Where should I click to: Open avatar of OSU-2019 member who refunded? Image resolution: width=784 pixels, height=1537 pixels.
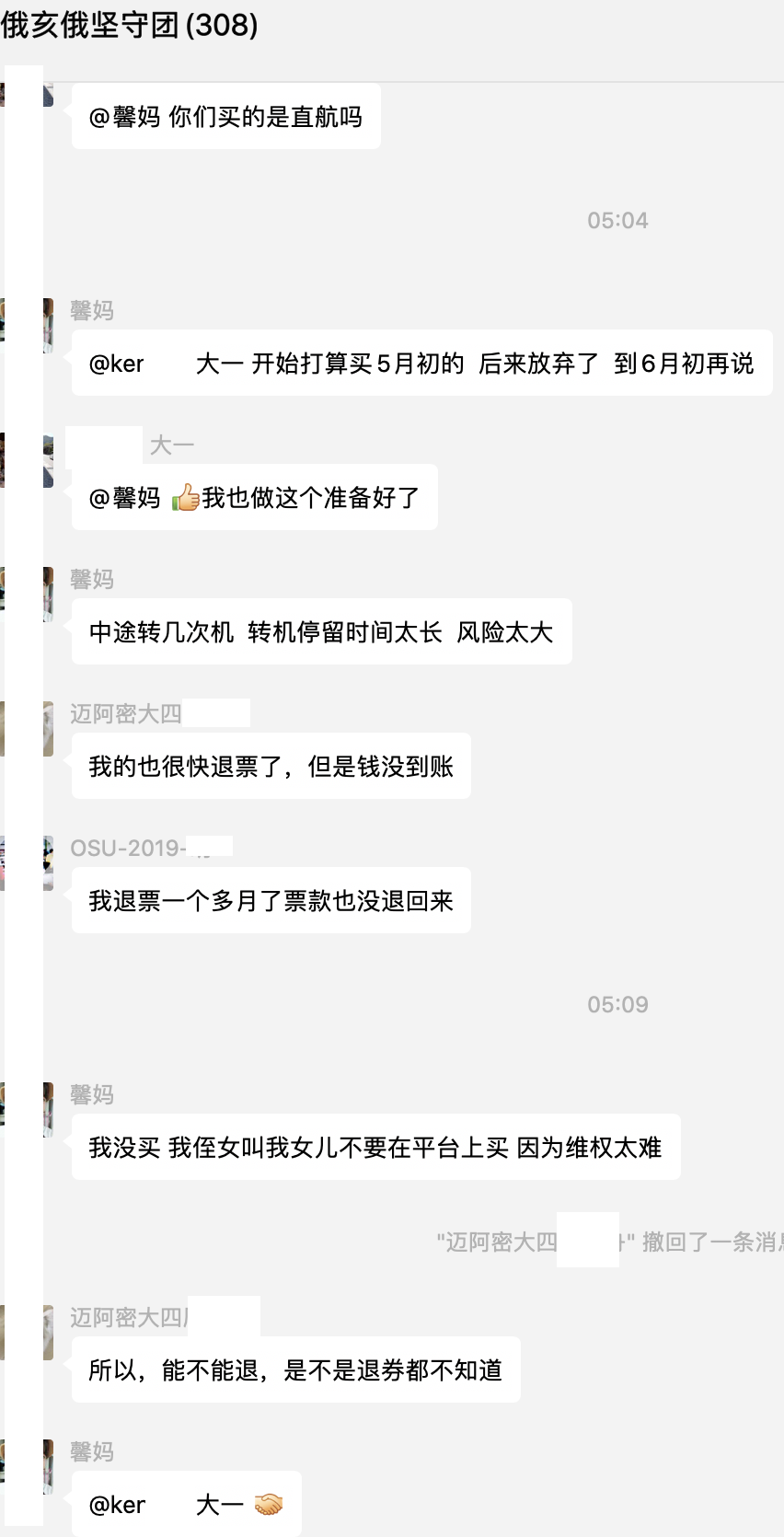point(48,863)
